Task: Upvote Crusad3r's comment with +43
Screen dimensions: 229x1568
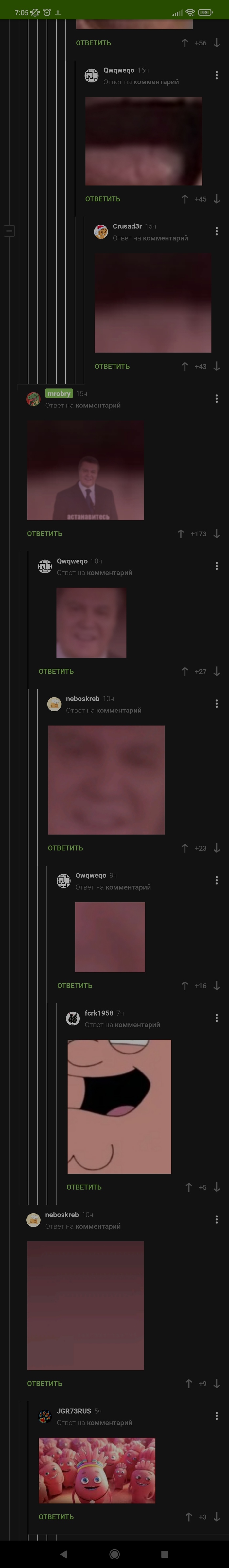Action: (185, 367)
